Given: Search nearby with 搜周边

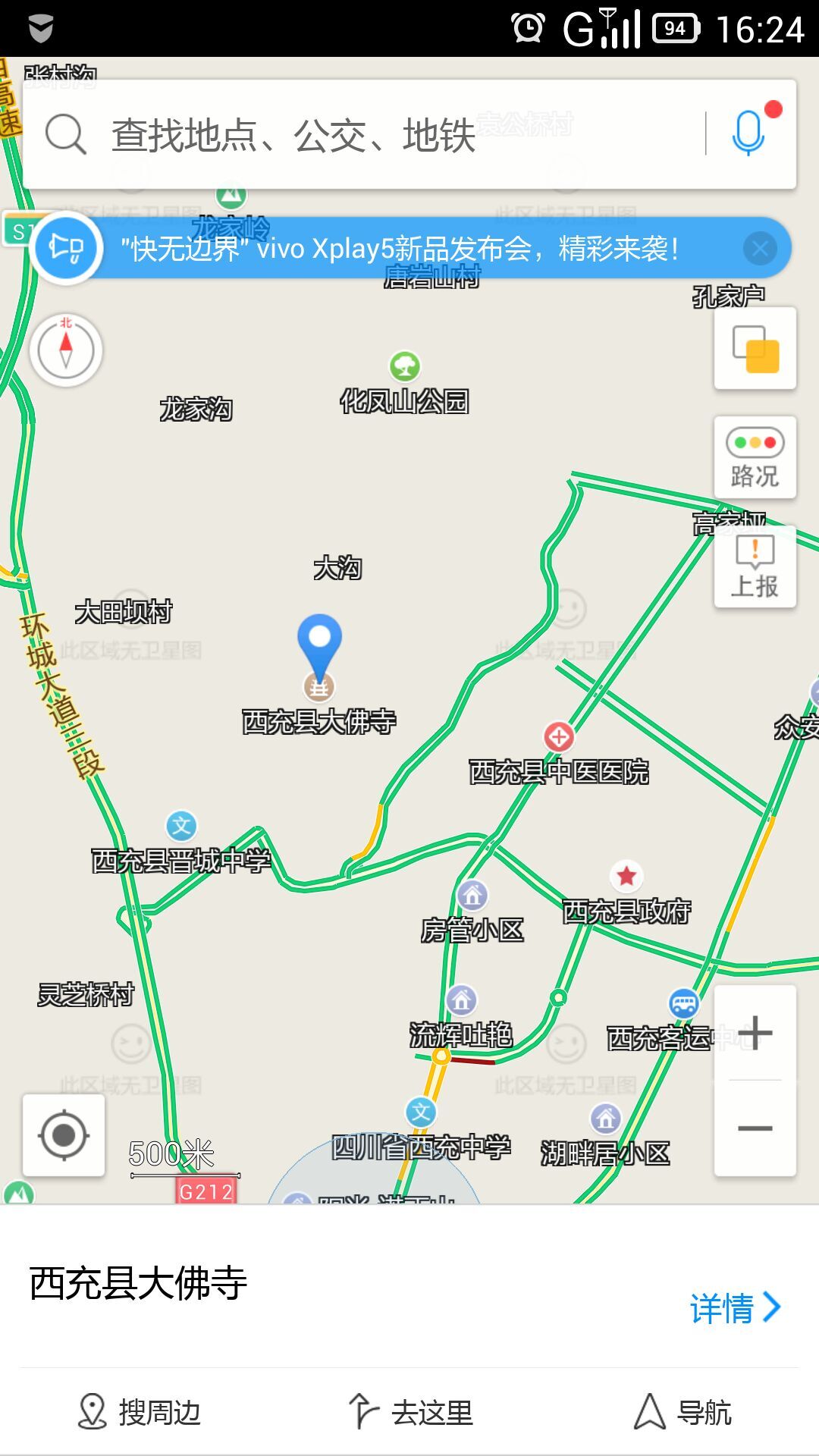Looking at the screenshot, I should pos(140,1412).
